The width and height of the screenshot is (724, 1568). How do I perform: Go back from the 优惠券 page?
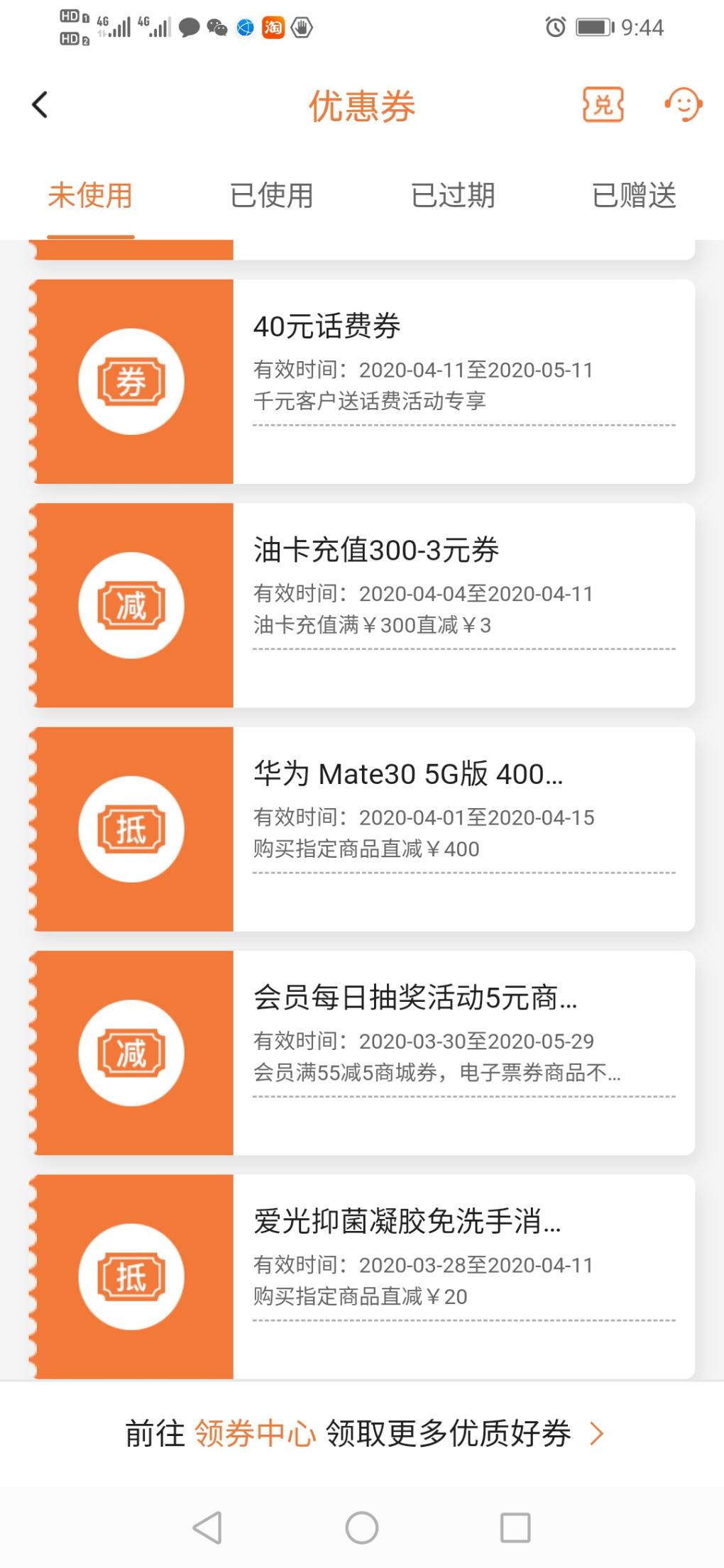coord(40,105)
